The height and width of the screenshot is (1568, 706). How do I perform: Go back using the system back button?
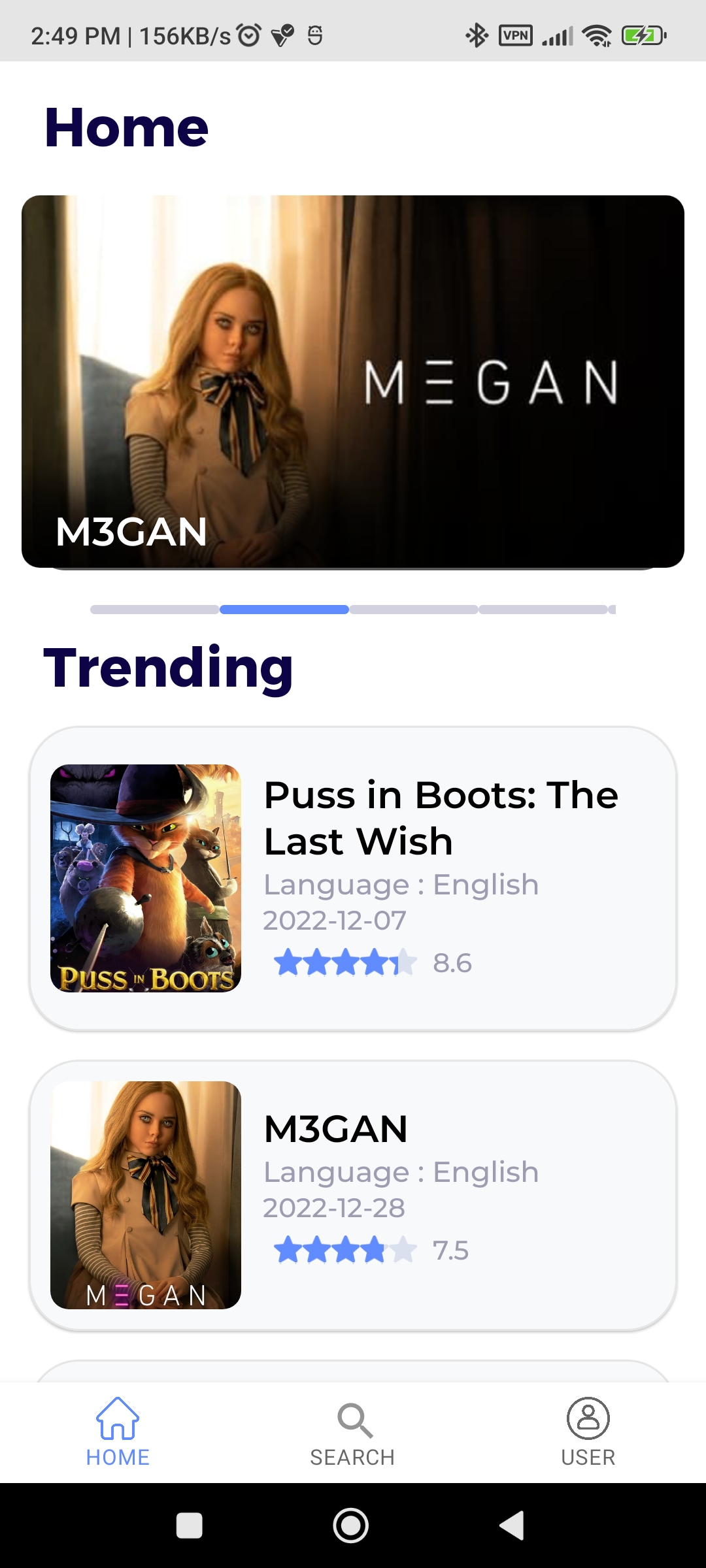[513, 1526]
